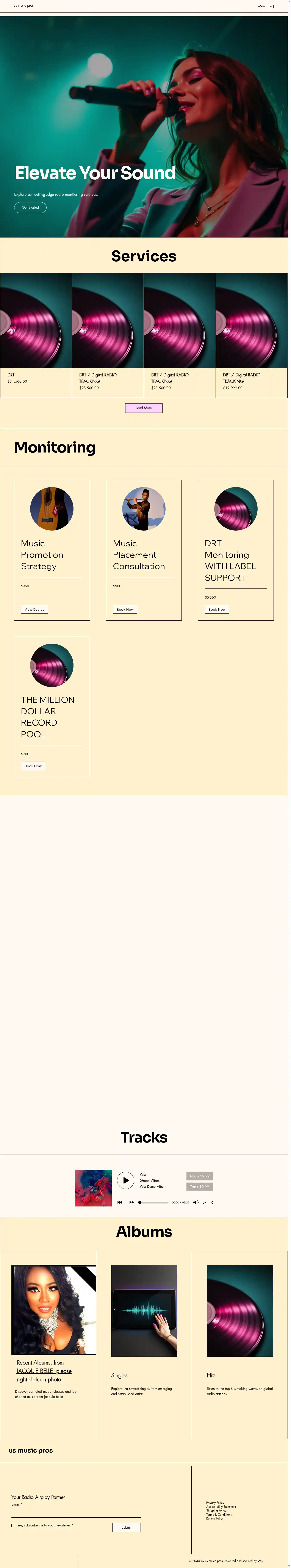Share the track from the player
The width and height of the screenshot is (291, 1568).
pyautogui.click(x=212, y=1202)
